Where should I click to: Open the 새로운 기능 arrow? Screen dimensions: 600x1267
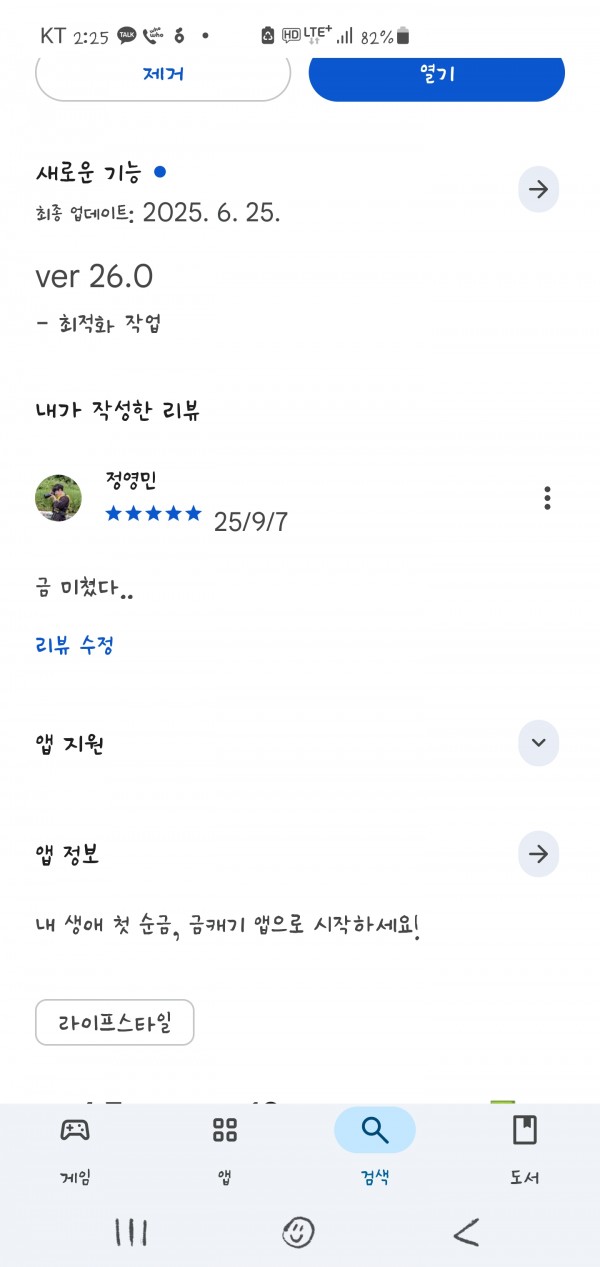coord(539,190)
